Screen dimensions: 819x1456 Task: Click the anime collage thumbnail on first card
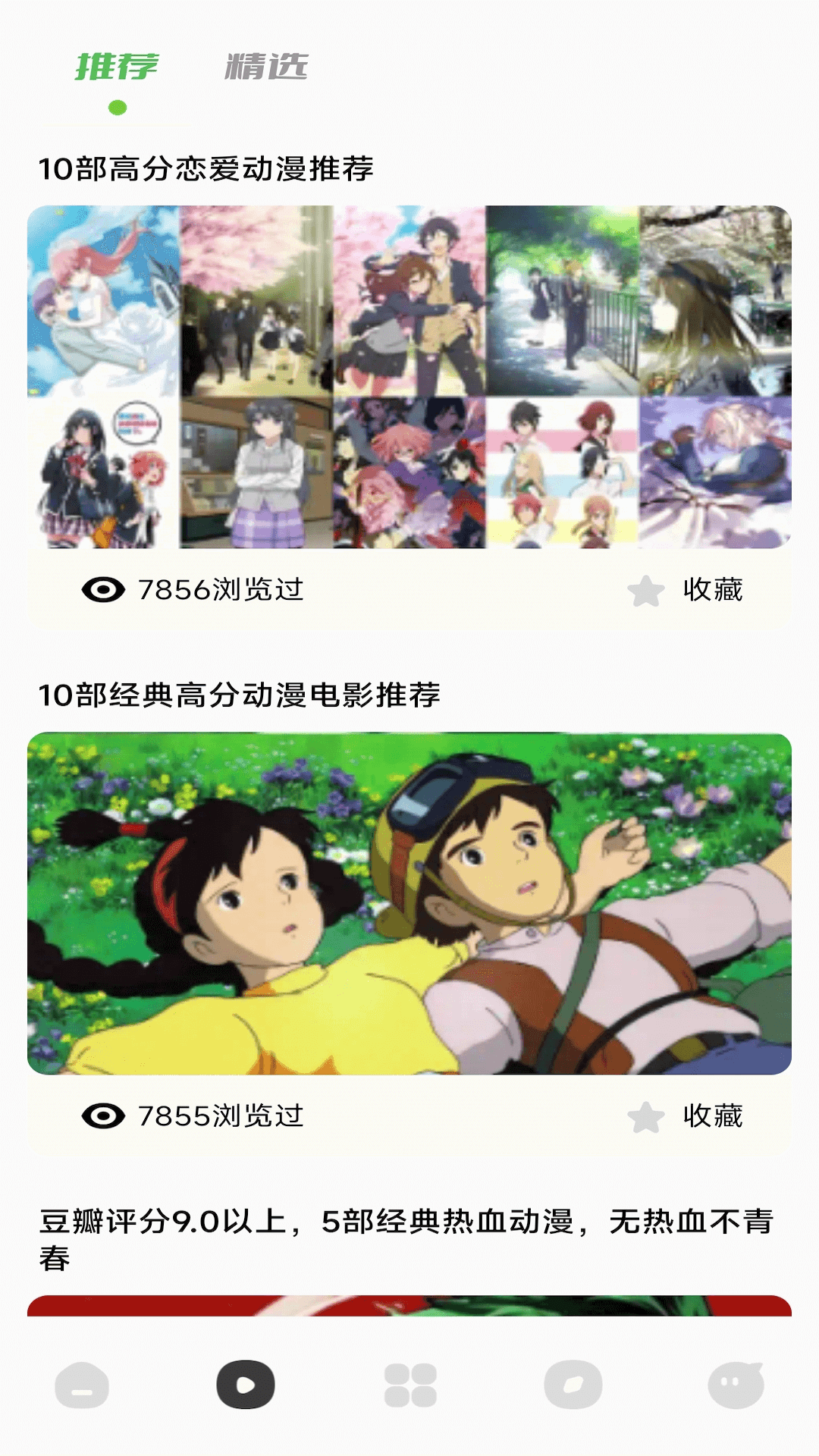409,378
